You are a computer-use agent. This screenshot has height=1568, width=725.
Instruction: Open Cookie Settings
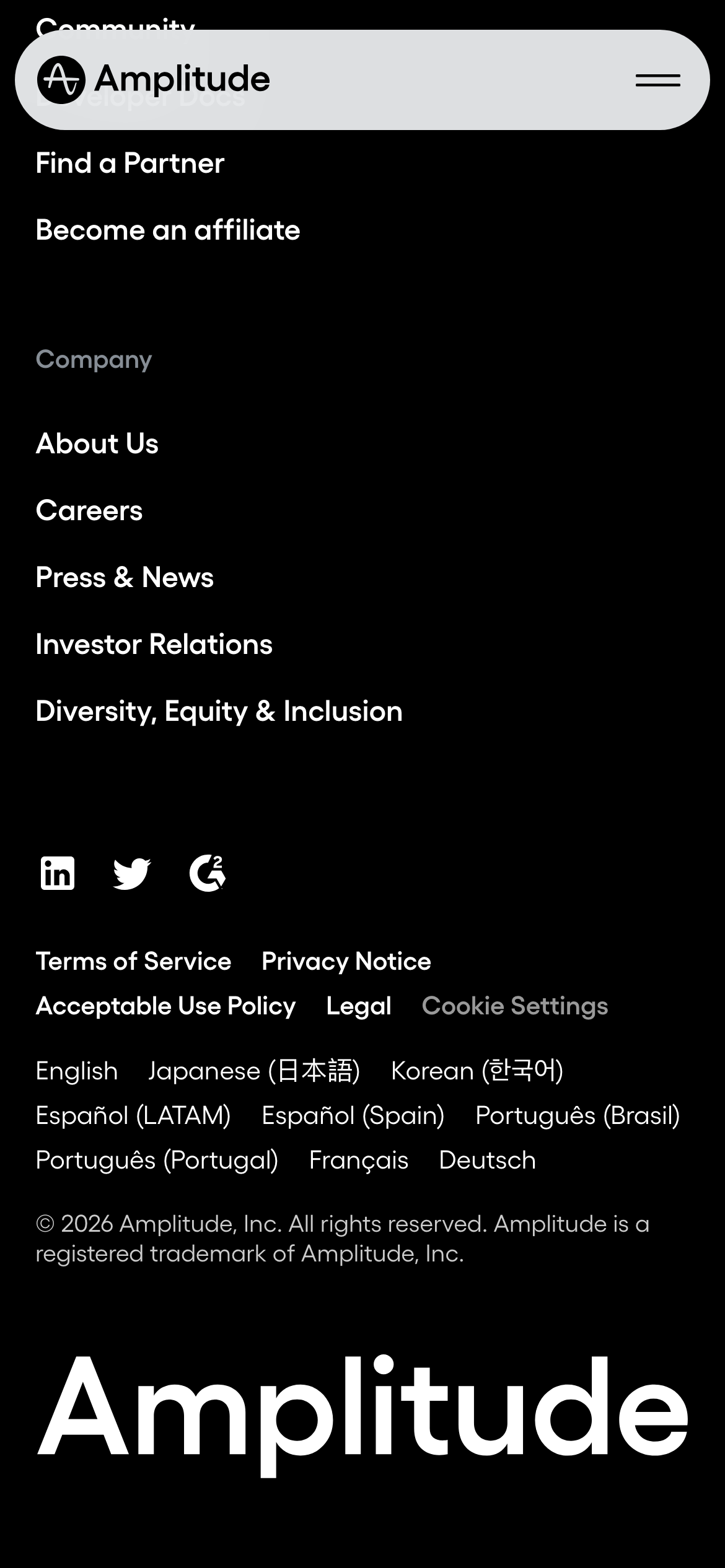click(x=515, y=1006)
